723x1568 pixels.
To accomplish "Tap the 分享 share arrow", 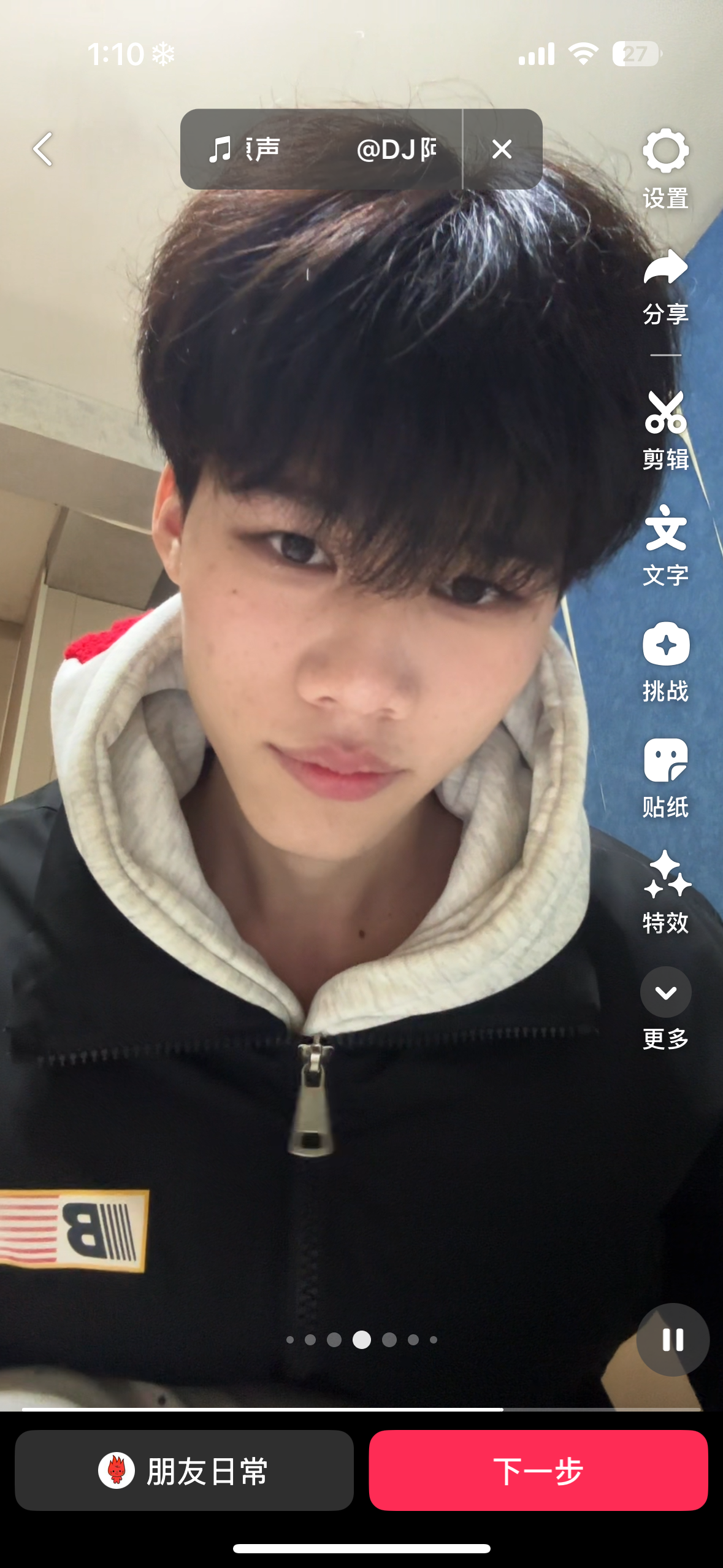I will 665,285.
